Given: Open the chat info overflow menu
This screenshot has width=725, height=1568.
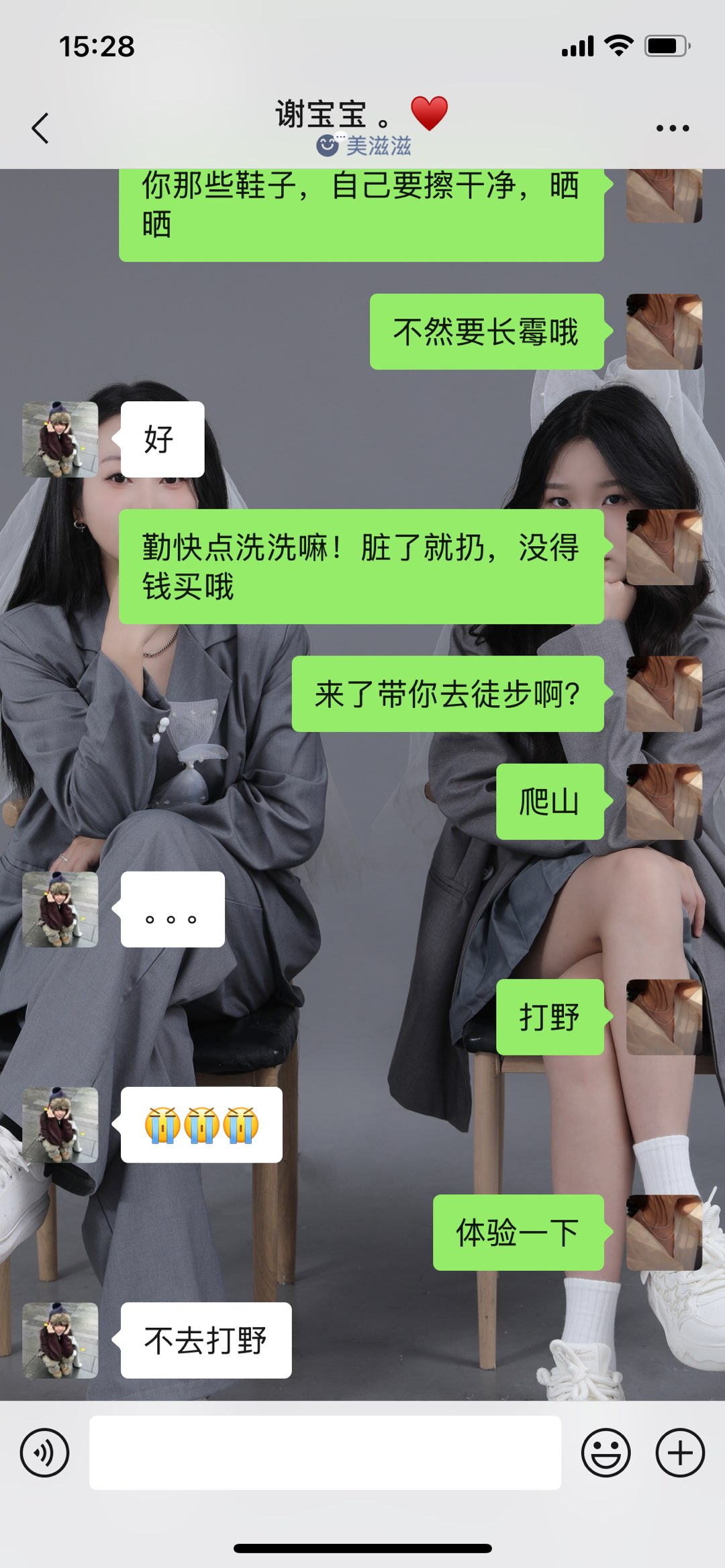Looking at the screenshot, I should [672, 128].
